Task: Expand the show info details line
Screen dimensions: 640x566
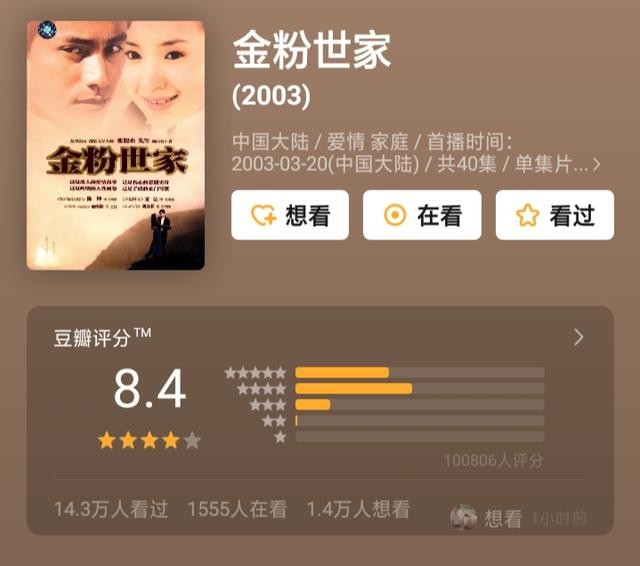Action: [x=597, y=164]
